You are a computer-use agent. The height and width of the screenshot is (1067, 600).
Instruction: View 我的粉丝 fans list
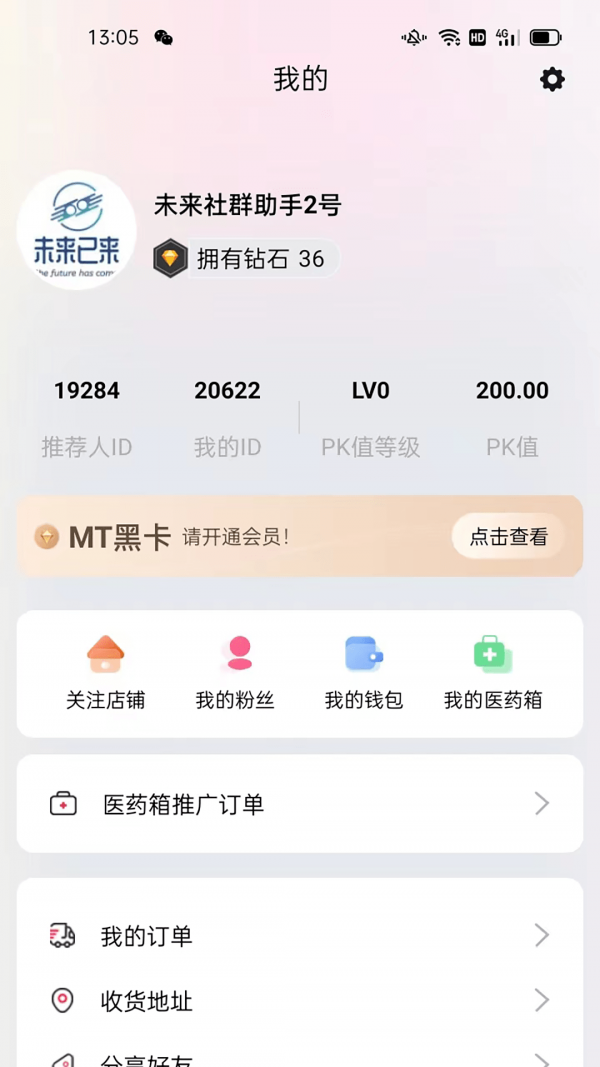(x=234, y=672)
